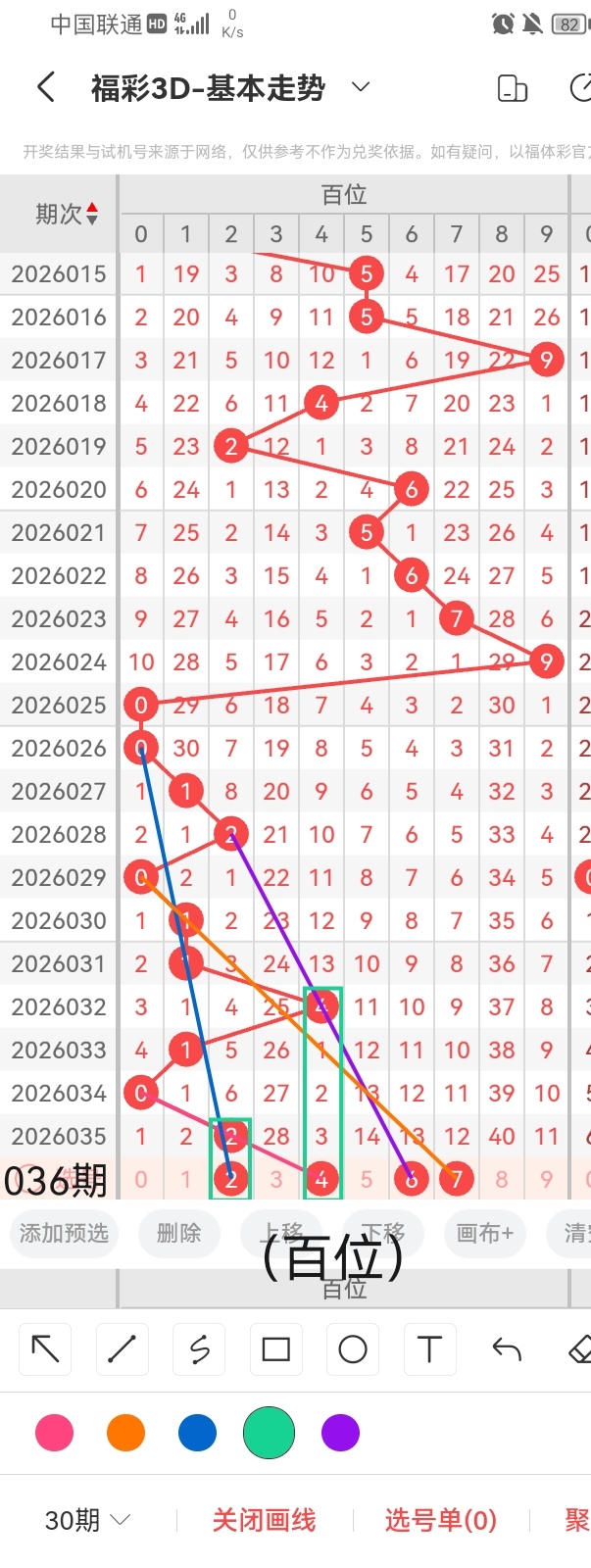Go back with the top-left arrow

pos(46,88)
